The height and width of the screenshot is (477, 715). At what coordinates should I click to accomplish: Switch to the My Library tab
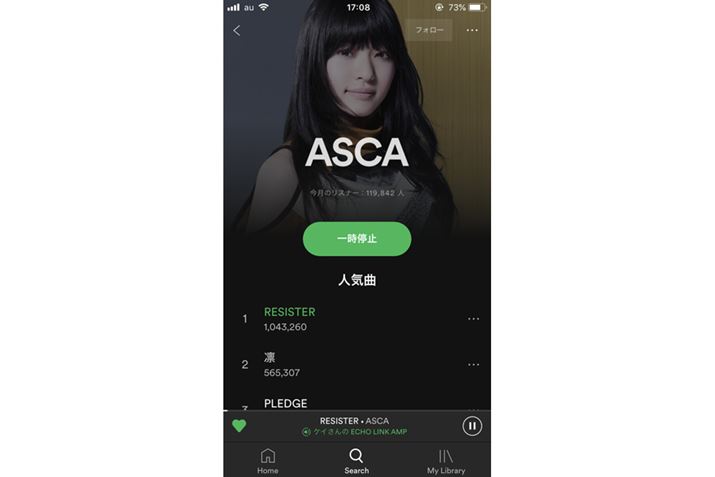pos(446,461)
